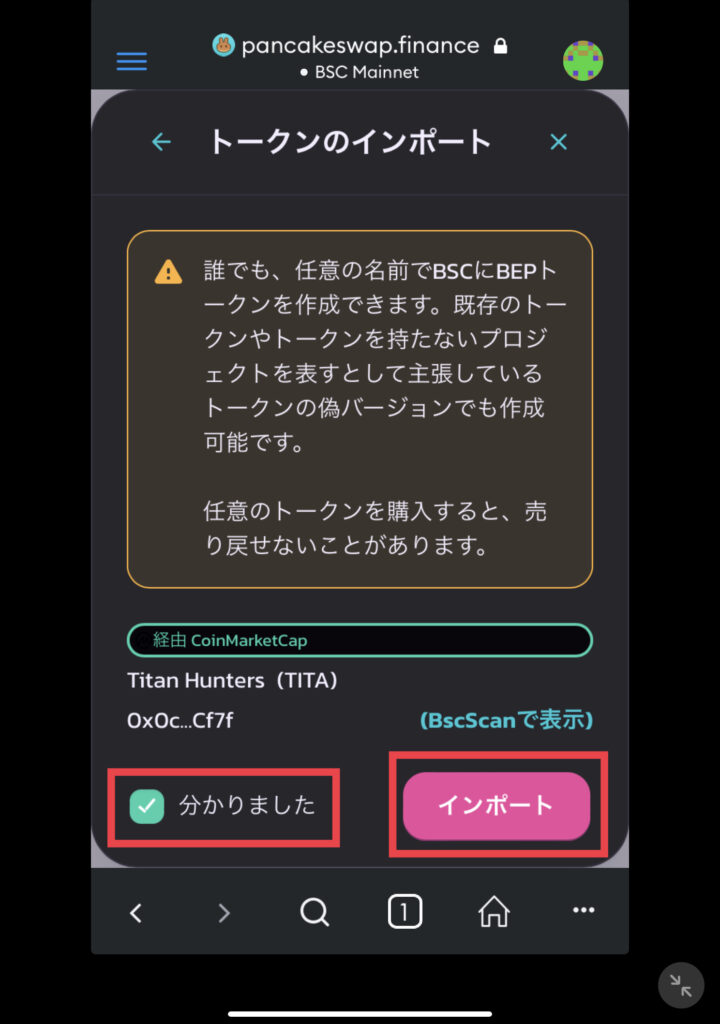720x1024 pixels.
Task: Tap the pancakeswap.finance address bar
Action: click(360, 46)
